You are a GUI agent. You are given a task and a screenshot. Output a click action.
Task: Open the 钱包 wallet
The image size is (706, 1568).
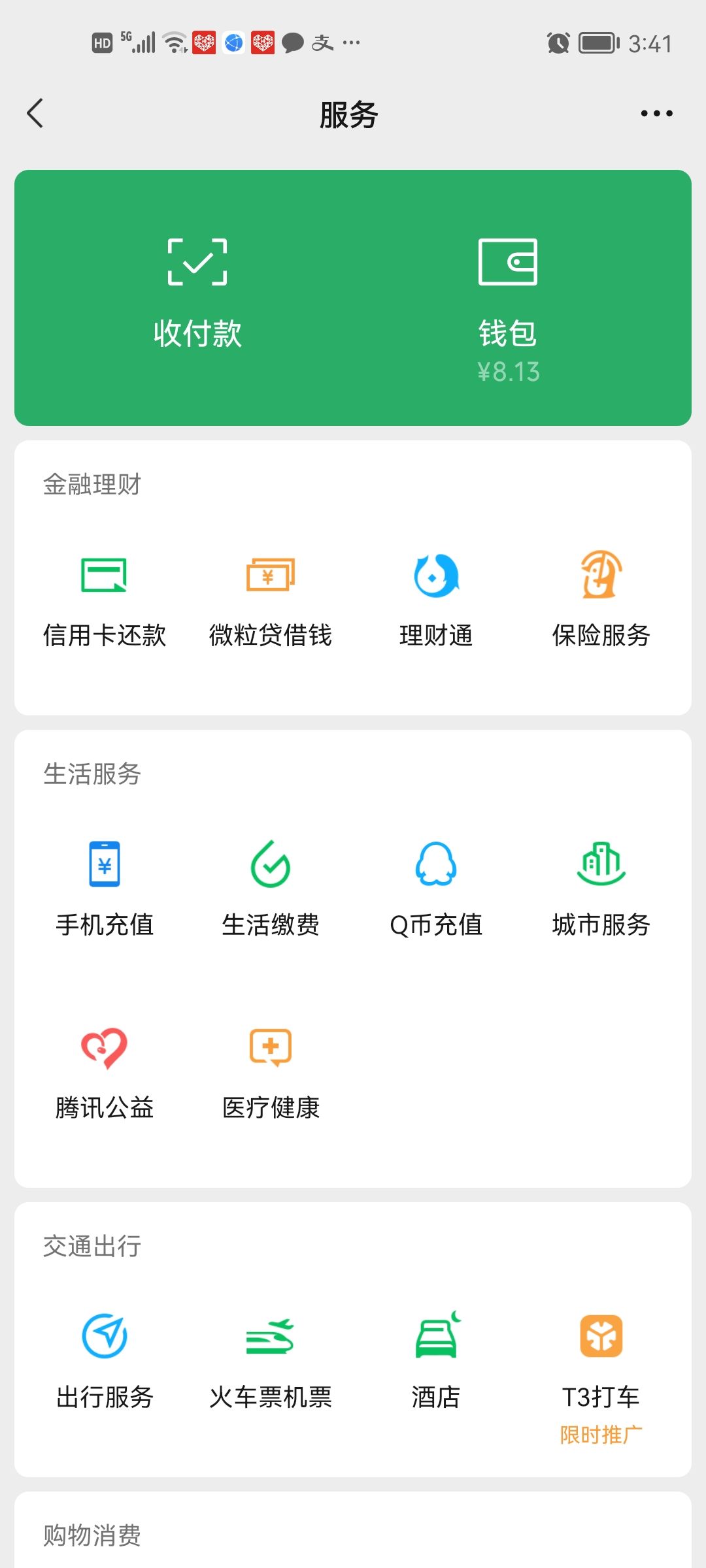[508, 301]
